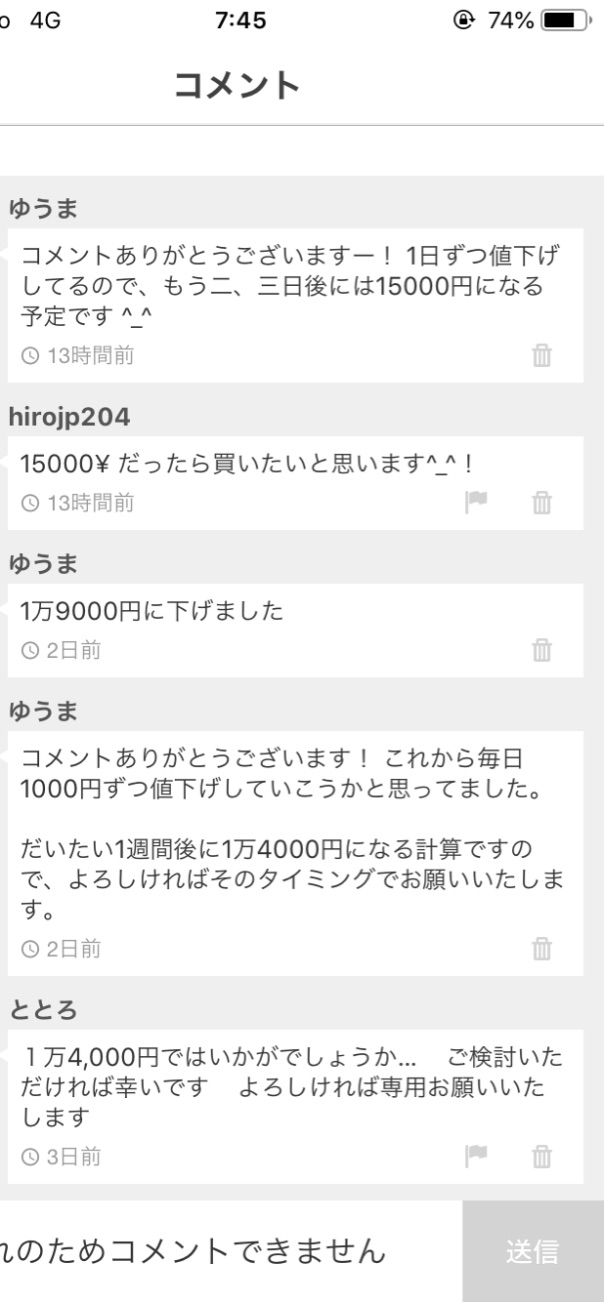Delete ととろ's comment

point(543,1157)
